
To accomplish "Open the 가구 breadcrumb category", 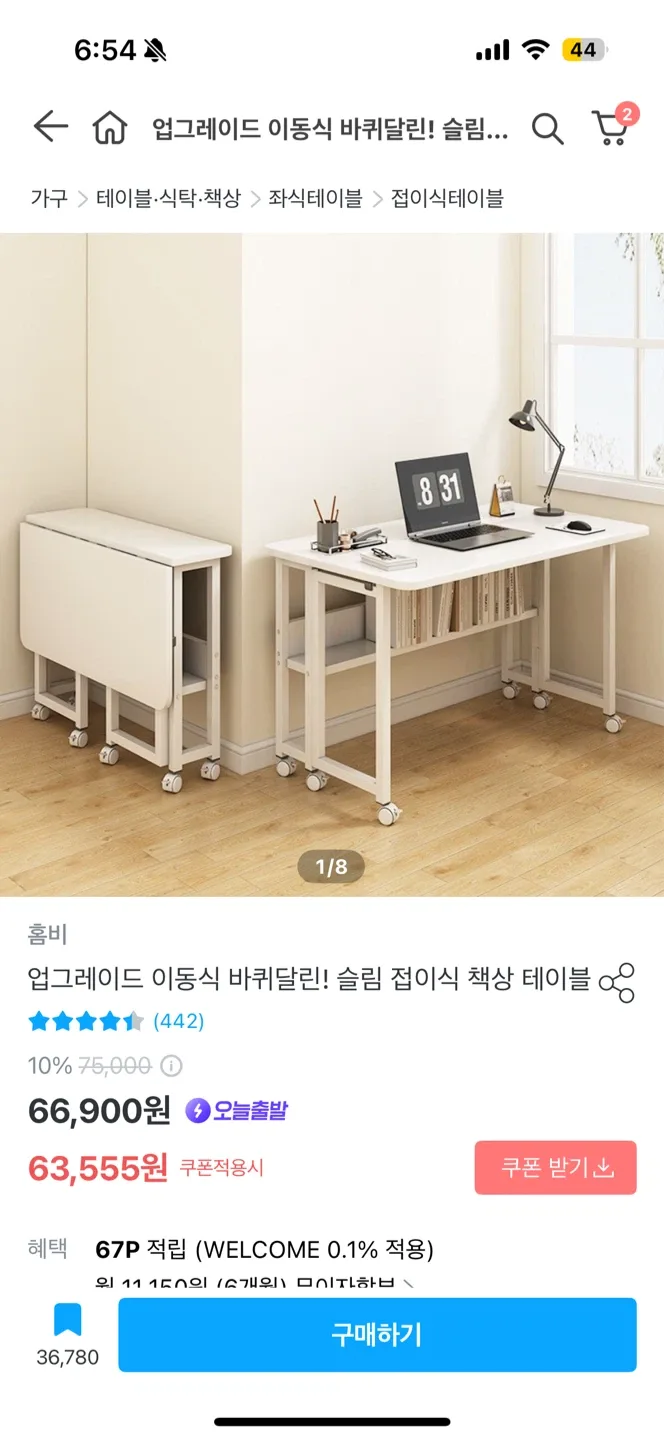I will (49, 198).
